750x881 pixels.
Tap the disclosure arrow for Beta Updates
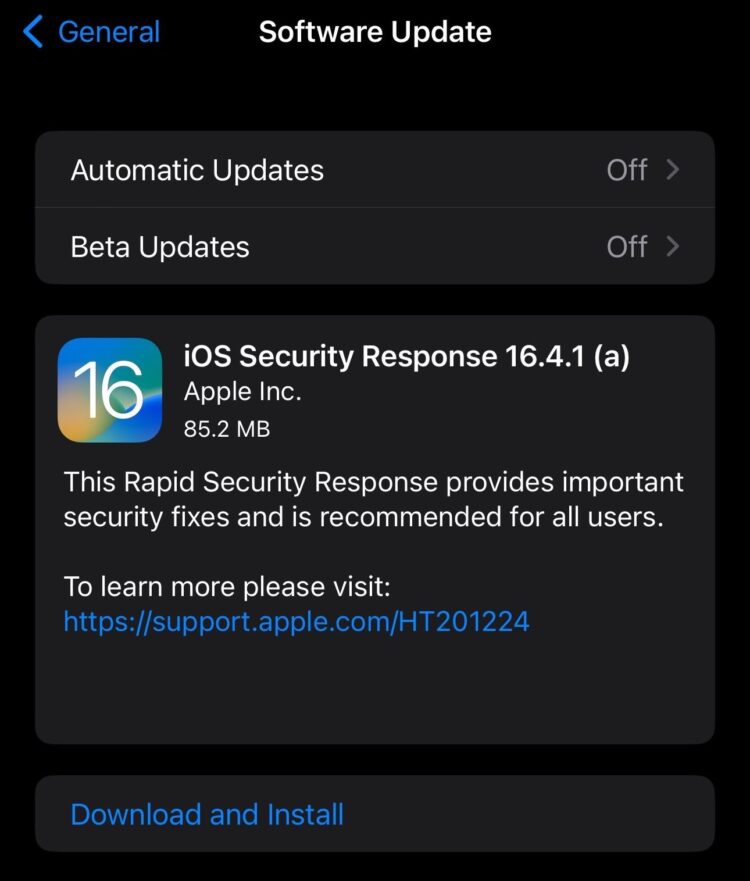tap(673, 246)
